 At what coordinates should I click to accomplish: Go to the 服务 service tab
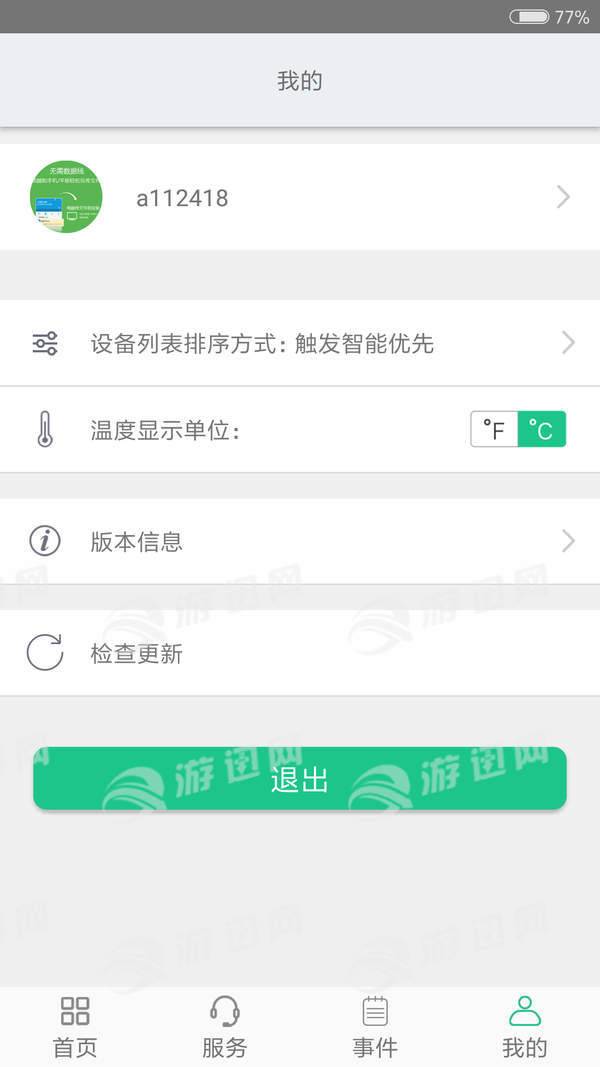[x=225, y=1026]
